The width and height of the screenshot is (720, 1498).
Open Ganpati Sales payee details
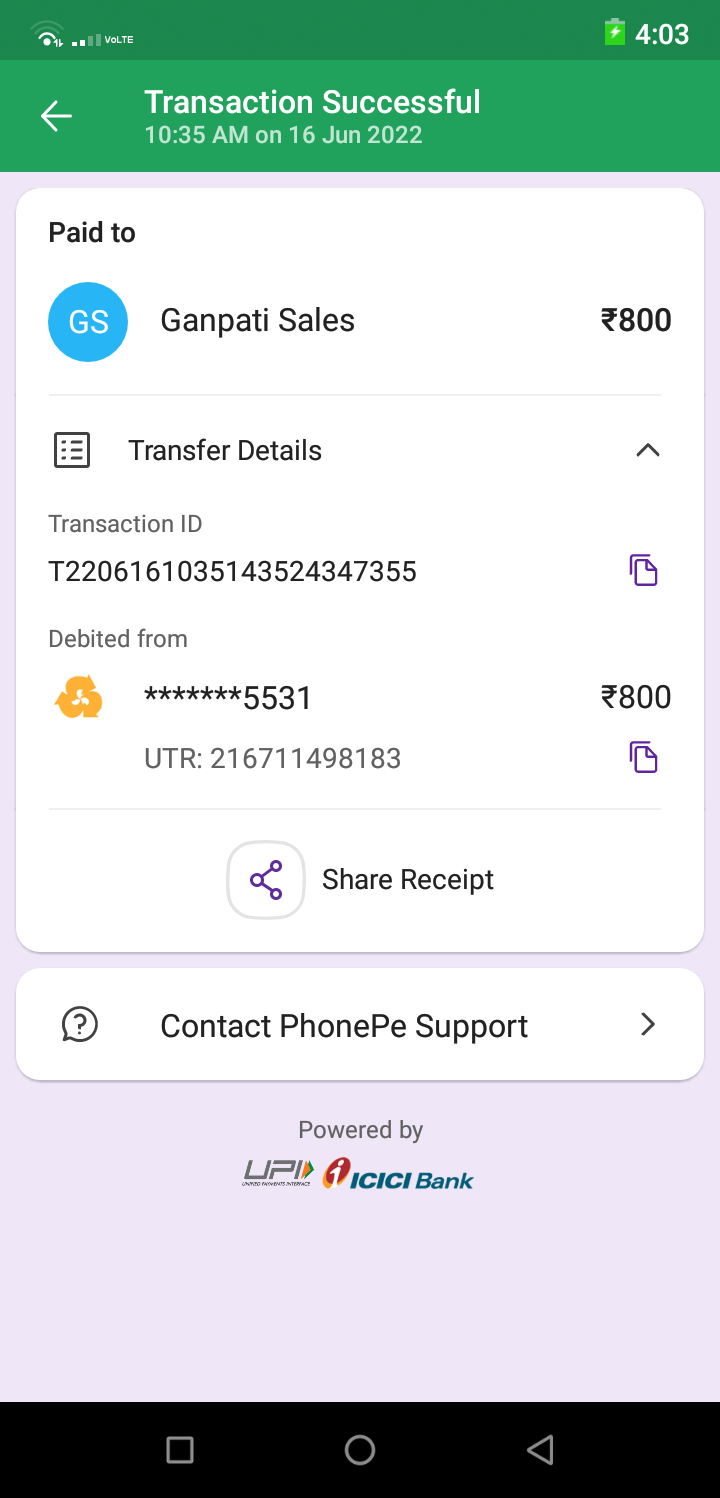pos(257,321)
